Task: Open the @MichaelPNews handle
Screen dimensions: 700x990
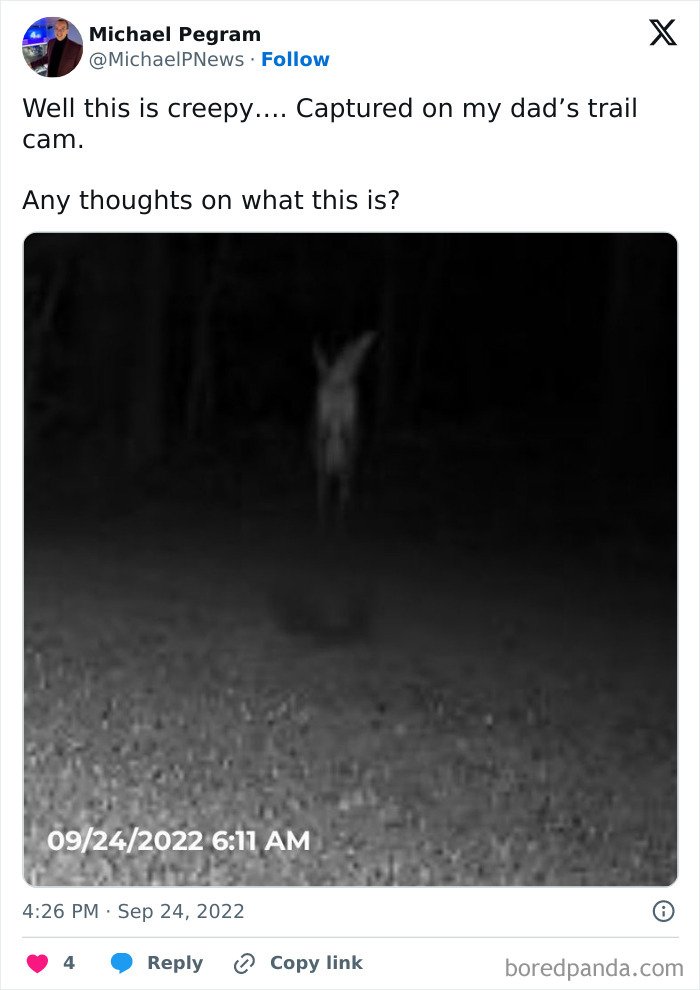Action: tap(166, 60)
